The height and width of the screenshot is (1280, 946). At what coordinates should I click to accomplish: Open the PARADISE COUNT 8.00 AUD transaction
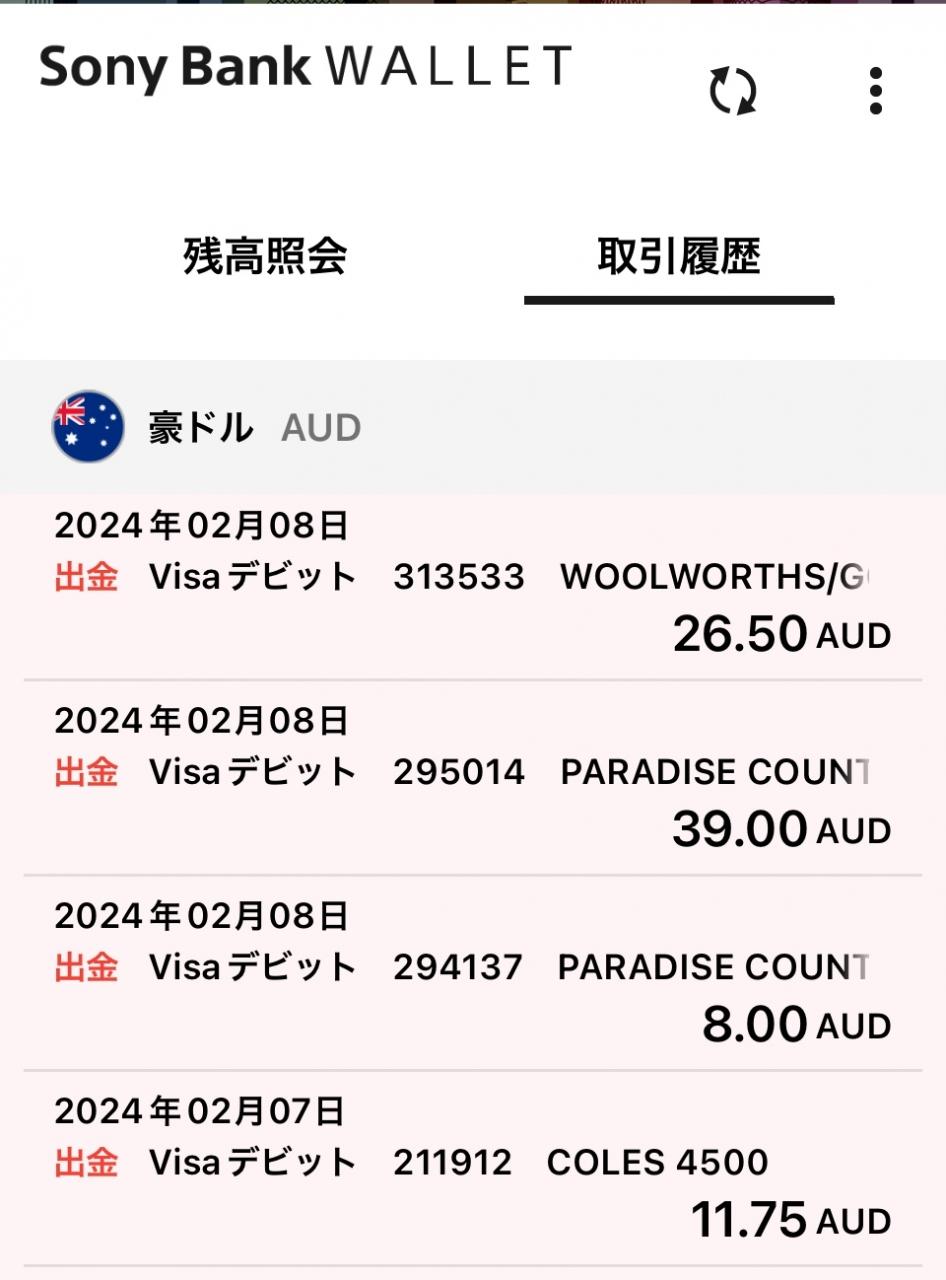click(x=472, y=975)
